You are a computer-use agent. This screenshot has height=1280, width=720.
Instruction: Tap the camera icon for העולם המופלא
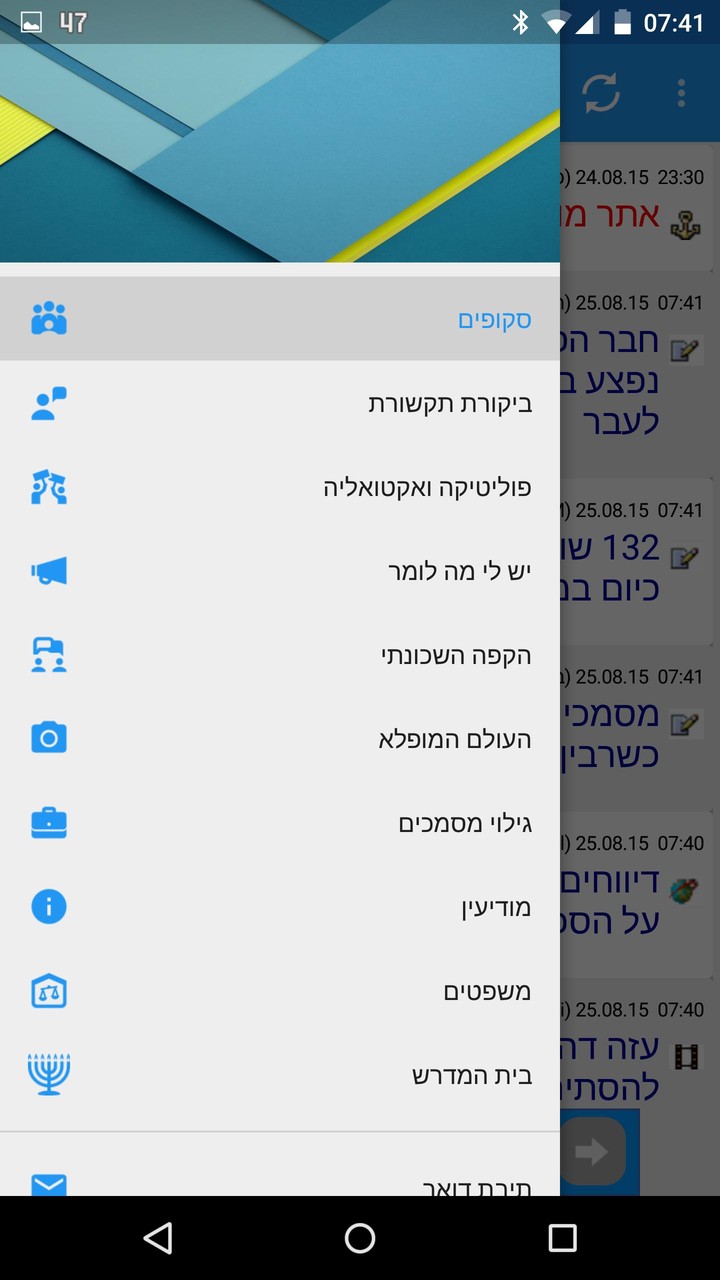point(48,738)
